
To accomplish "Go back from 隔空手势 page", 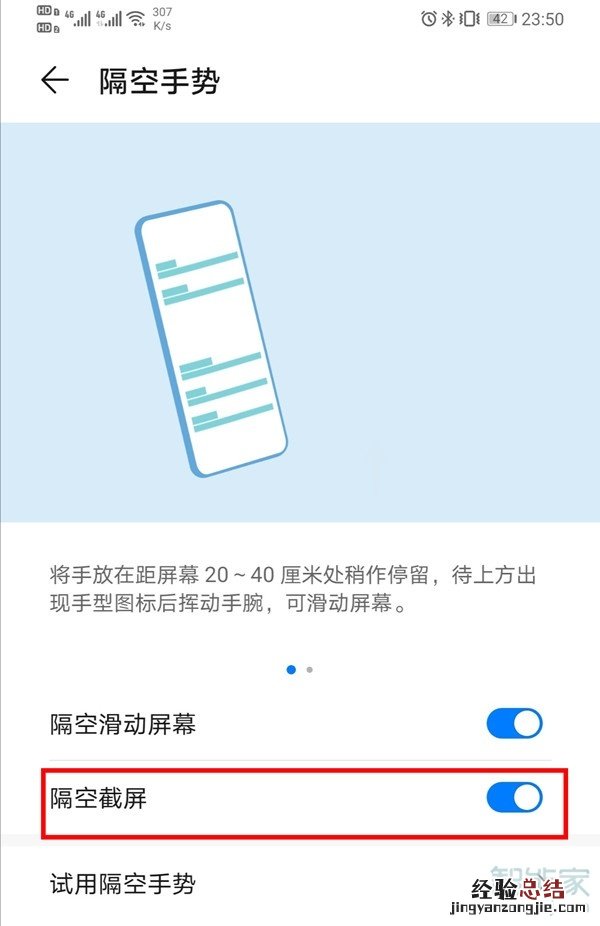I will [54, 81].
